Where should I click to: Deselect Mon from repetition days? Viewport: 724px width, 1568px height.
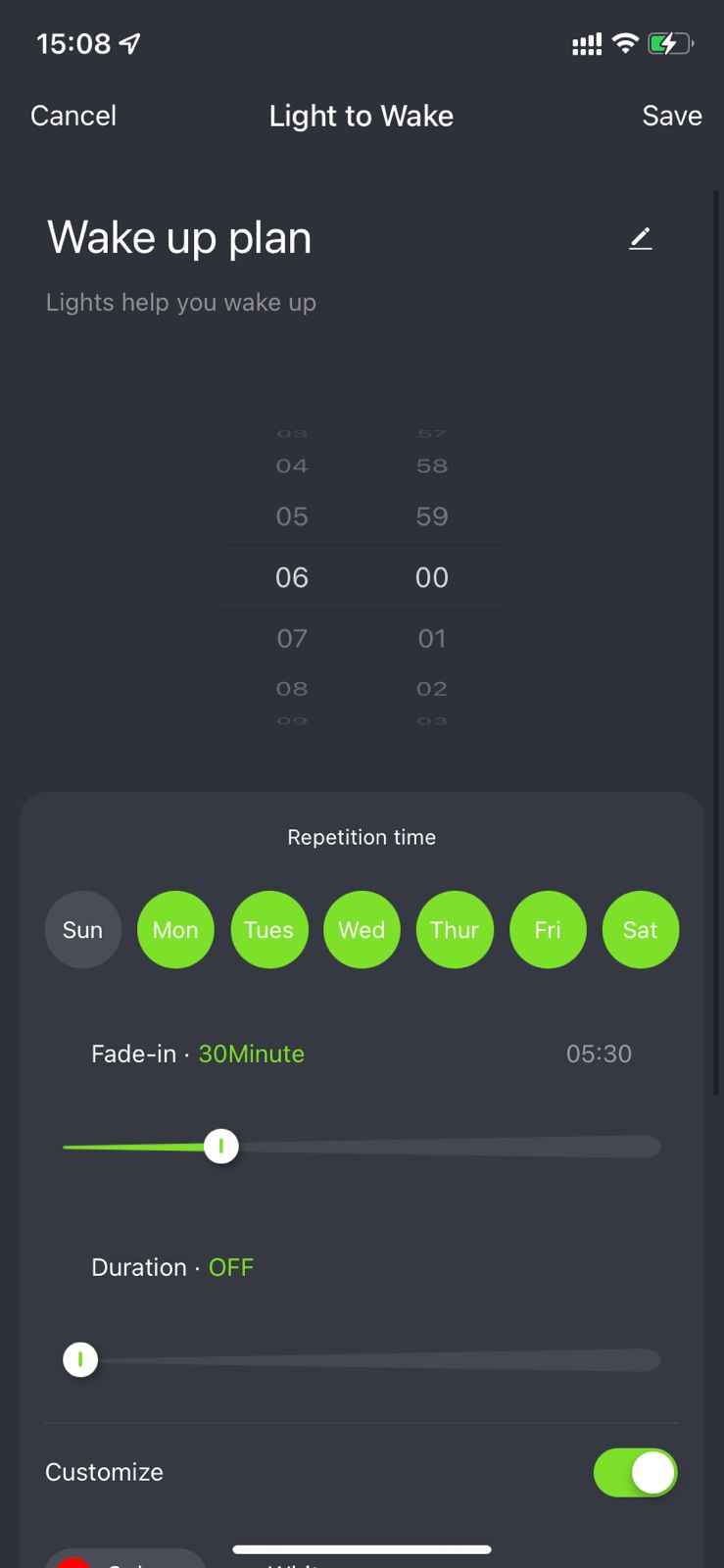pyautogui.click(x=175, y=930)
